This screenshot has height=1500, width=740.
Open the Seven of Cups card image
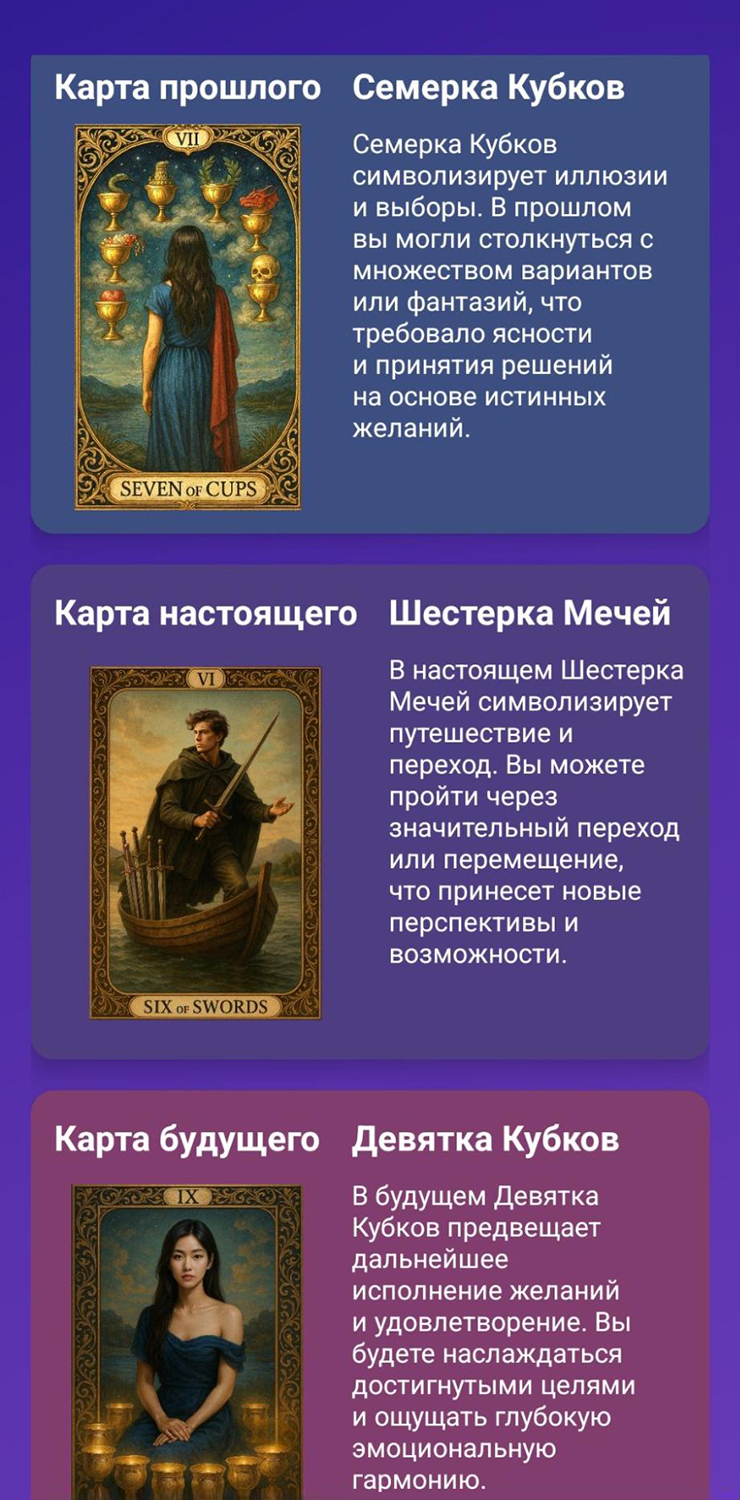(188, 317)
